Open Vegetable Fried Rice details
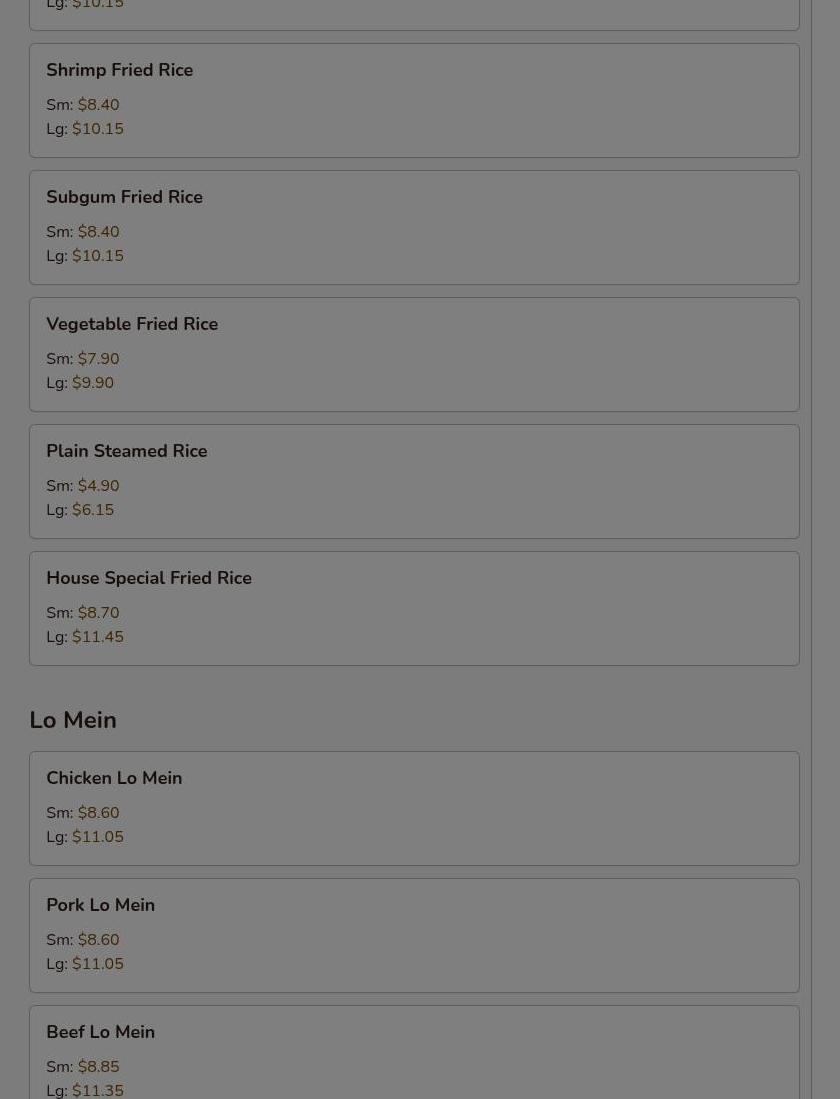 pos(414,354)
